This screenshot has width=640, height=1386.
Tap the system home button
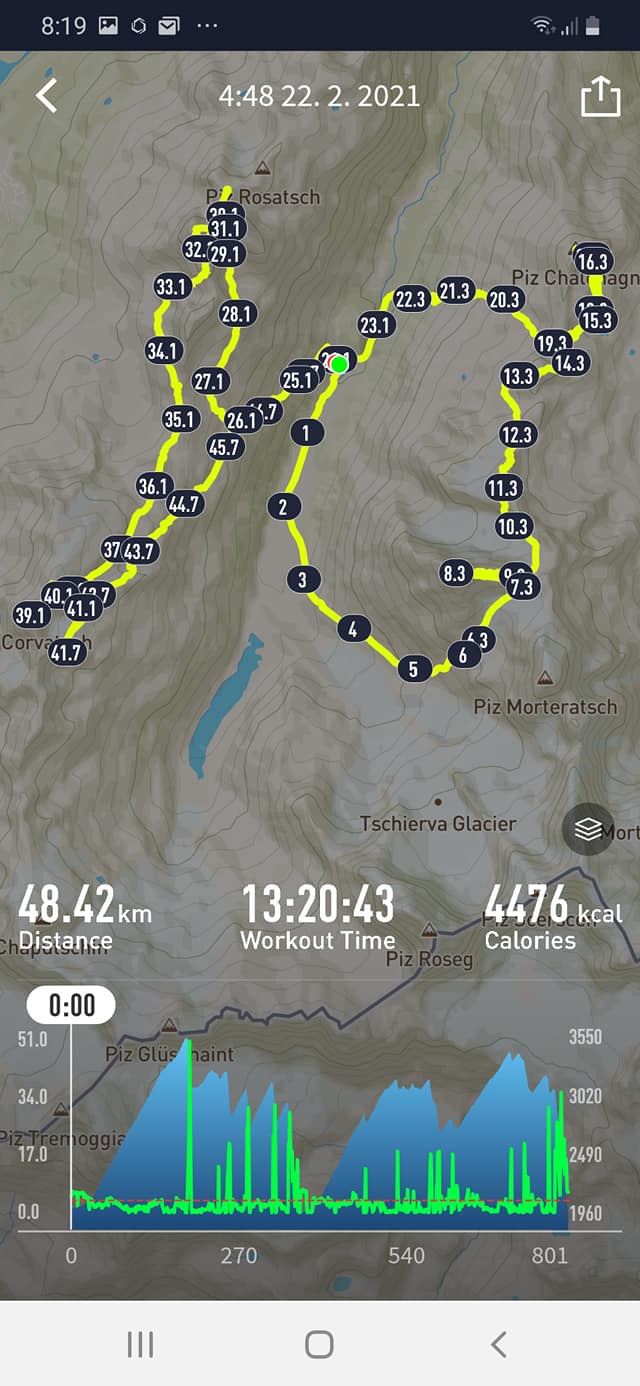pos(319,1344)
